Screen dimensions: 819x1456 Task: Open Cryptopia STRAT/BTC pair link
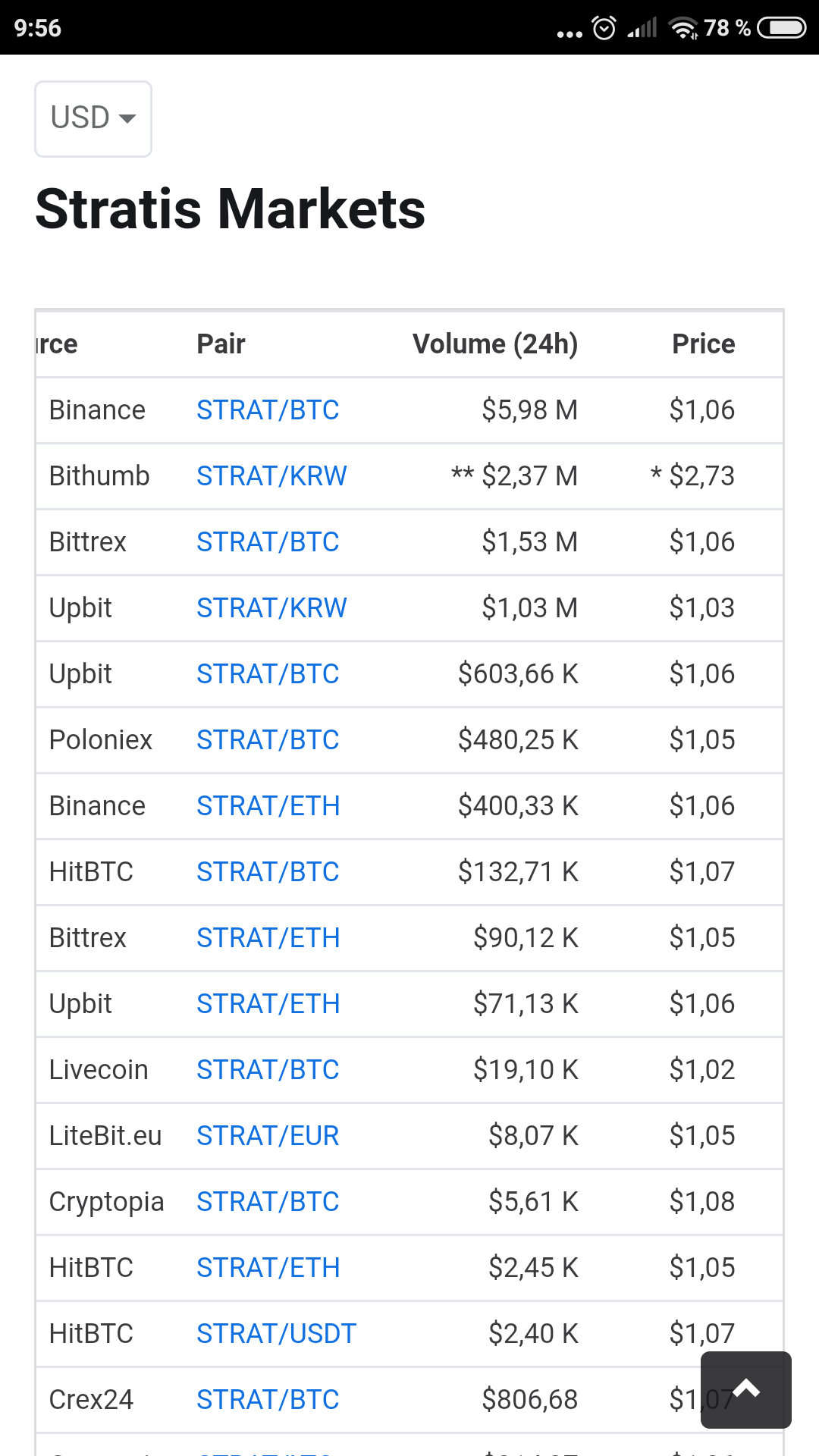268,1202
